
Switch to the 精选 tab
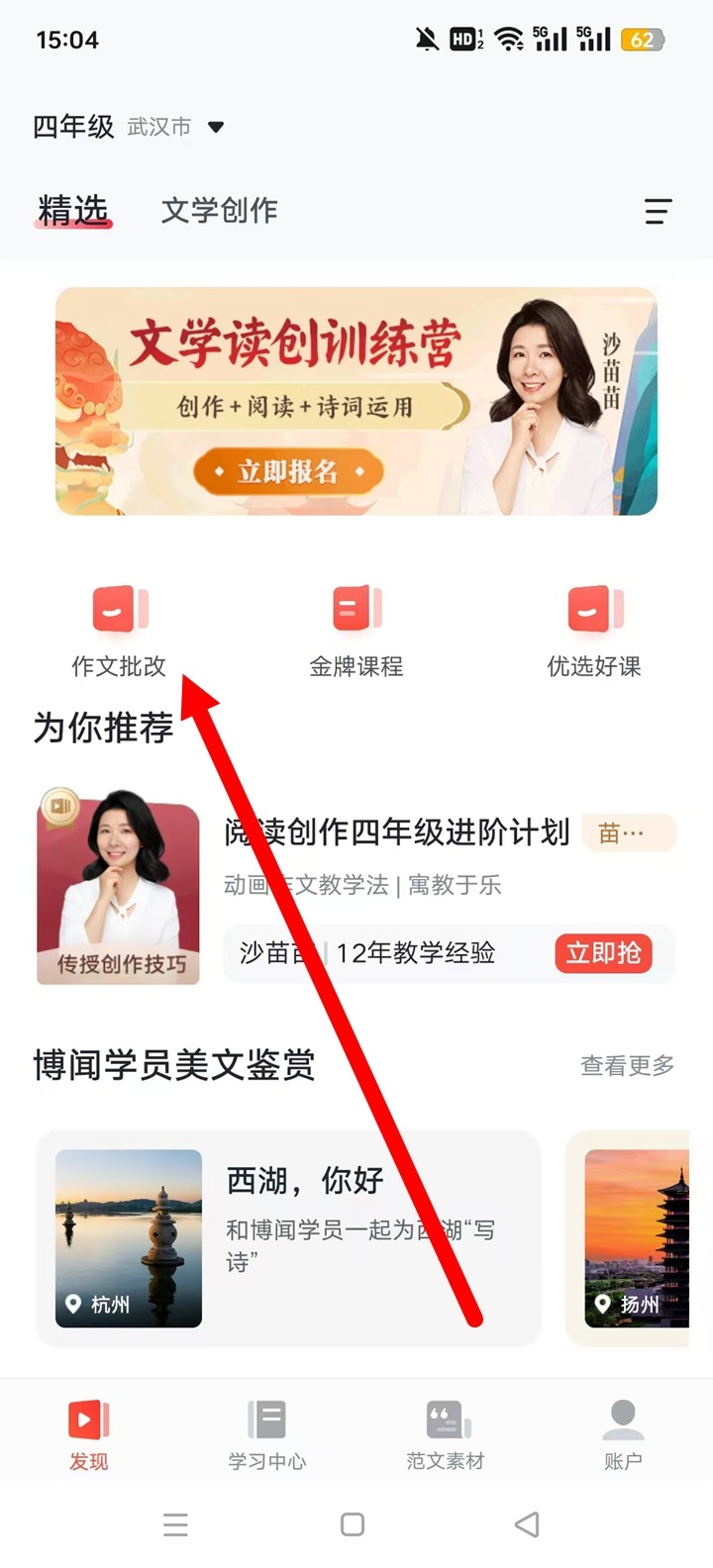[x=72, y=210]
